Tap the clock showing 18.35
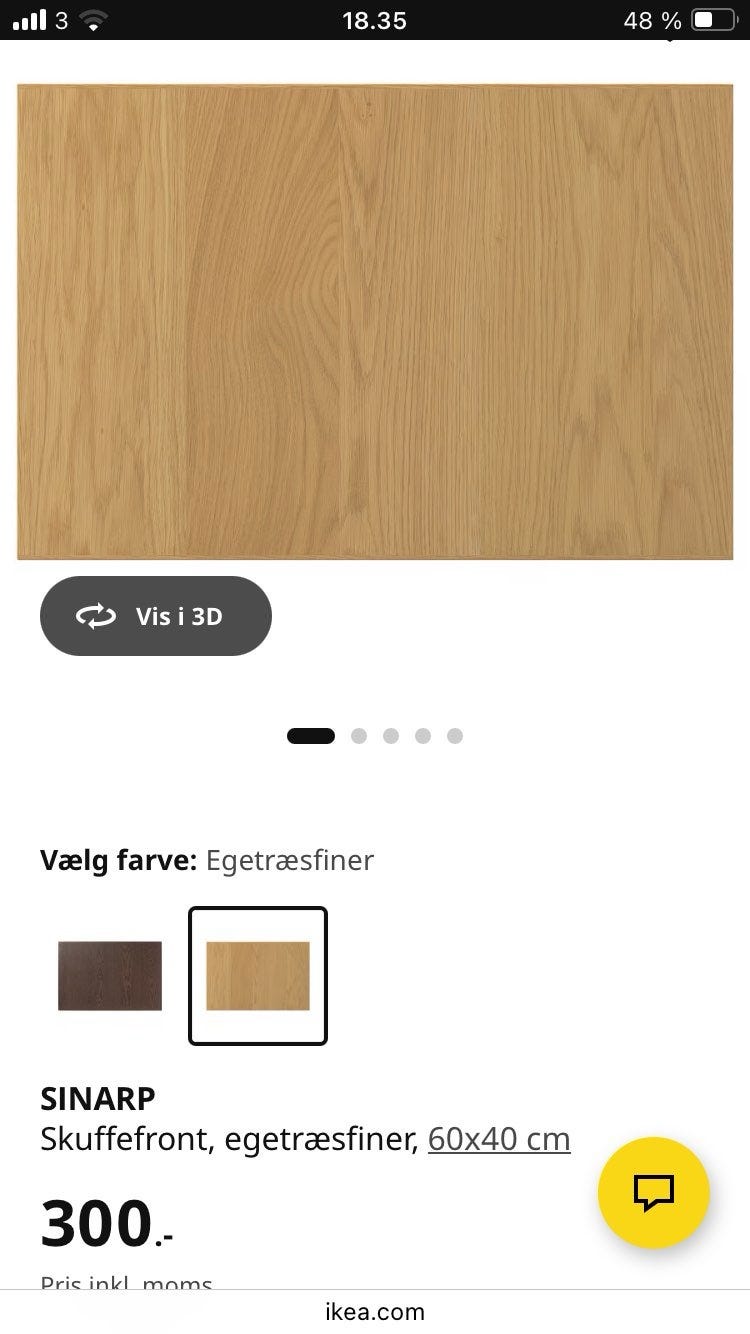This screenshot has width=750, height=1334. pos(375,19)
